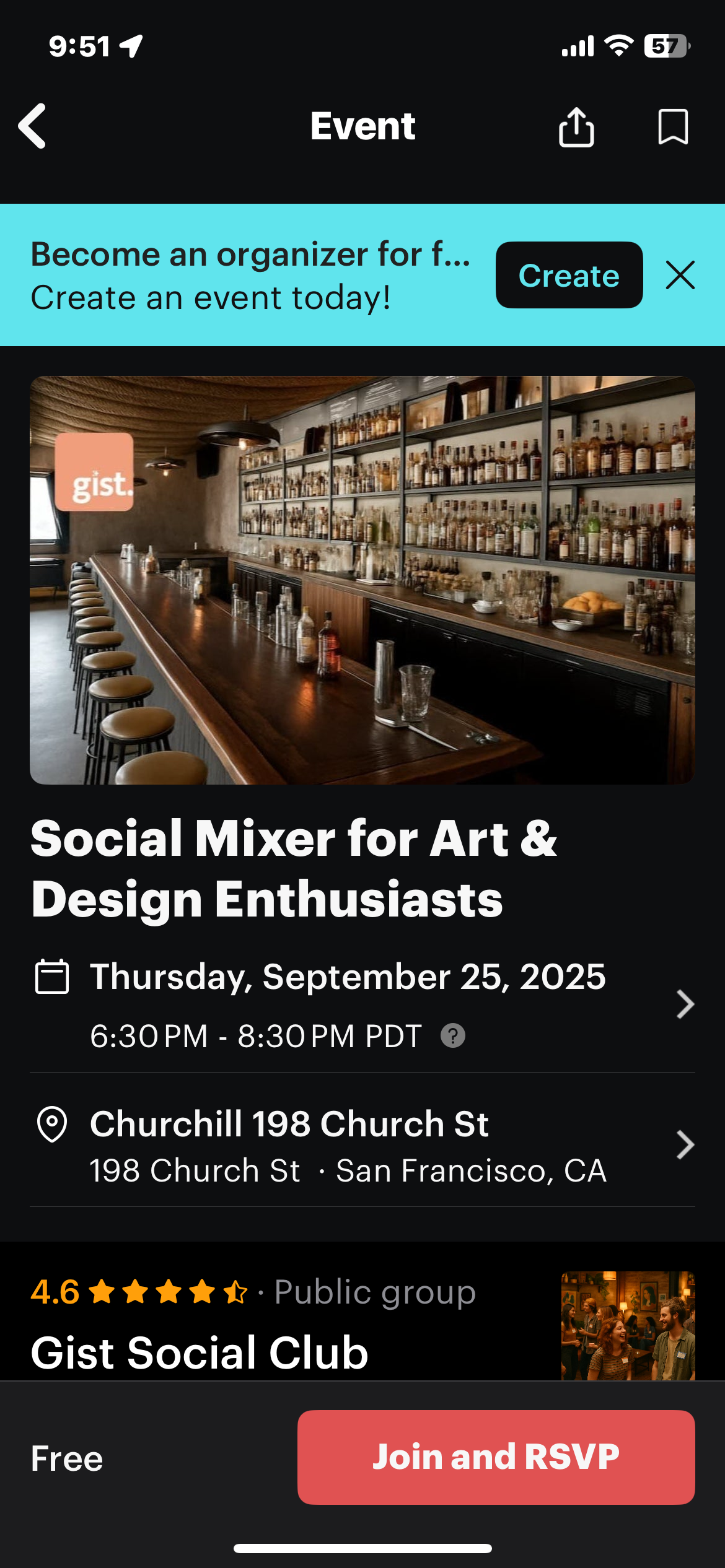The image size is (725, 1568).
Task: Join and RSVP to this event
Action: coord(496,1457)
